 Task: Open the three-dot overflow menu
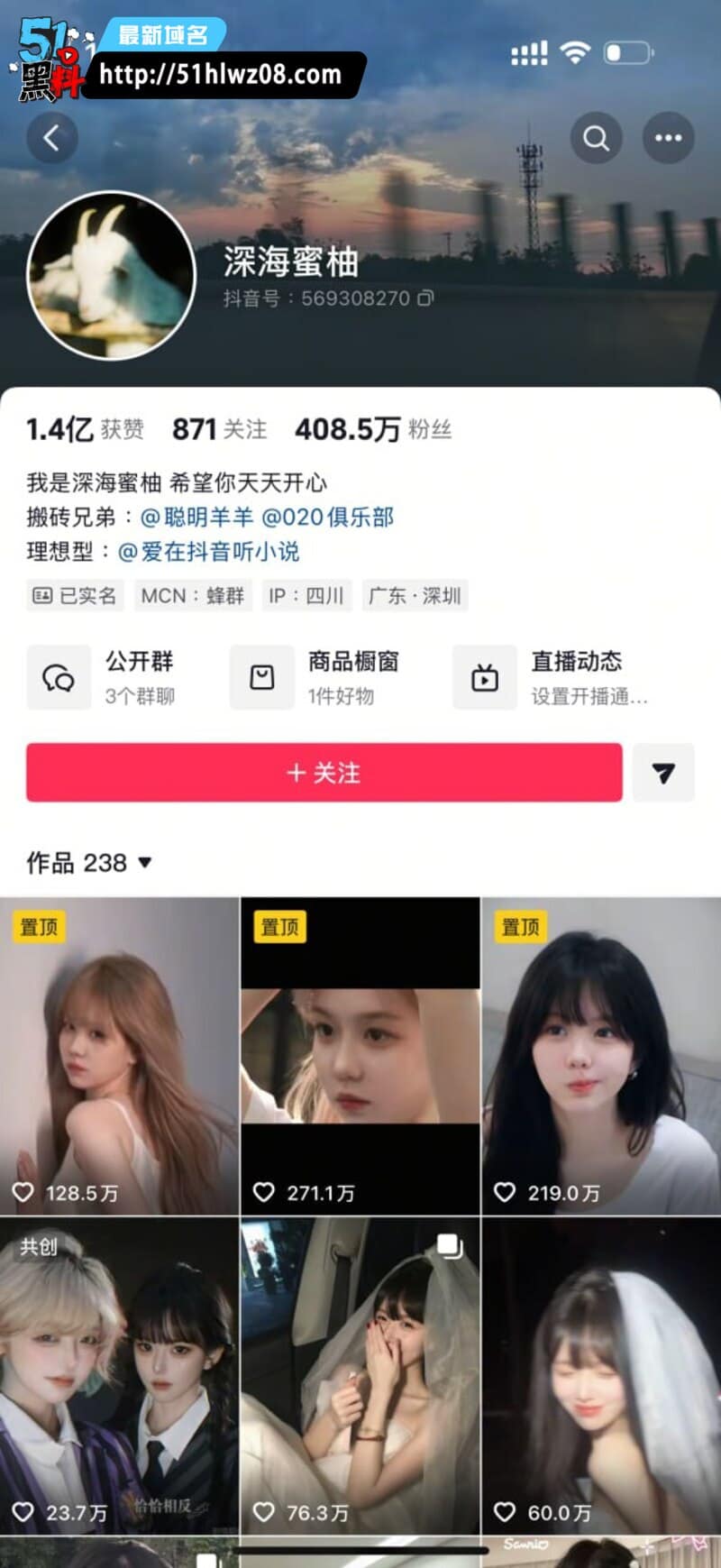668,138
